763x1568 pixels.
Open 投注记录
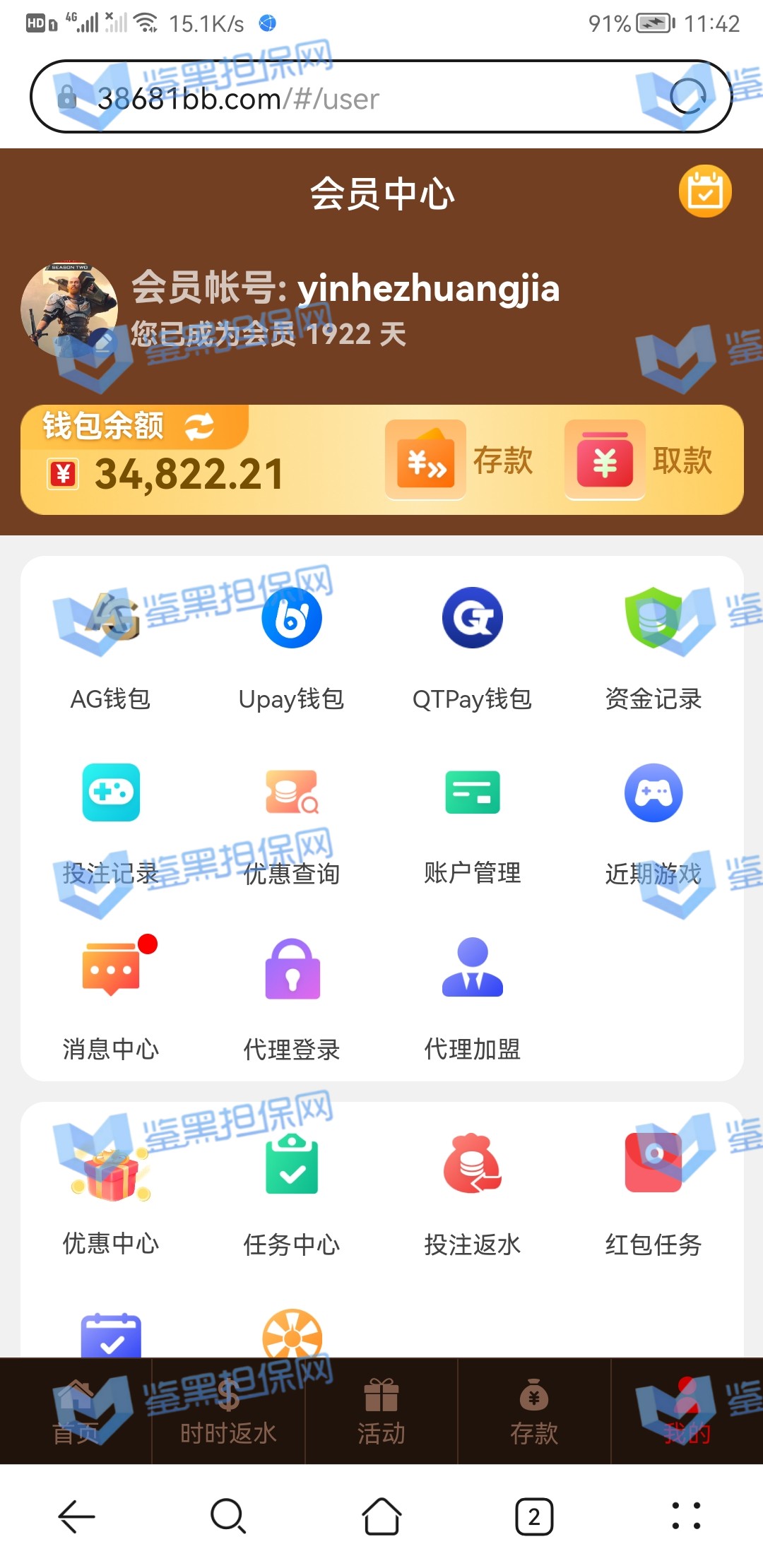pos(111,823)
